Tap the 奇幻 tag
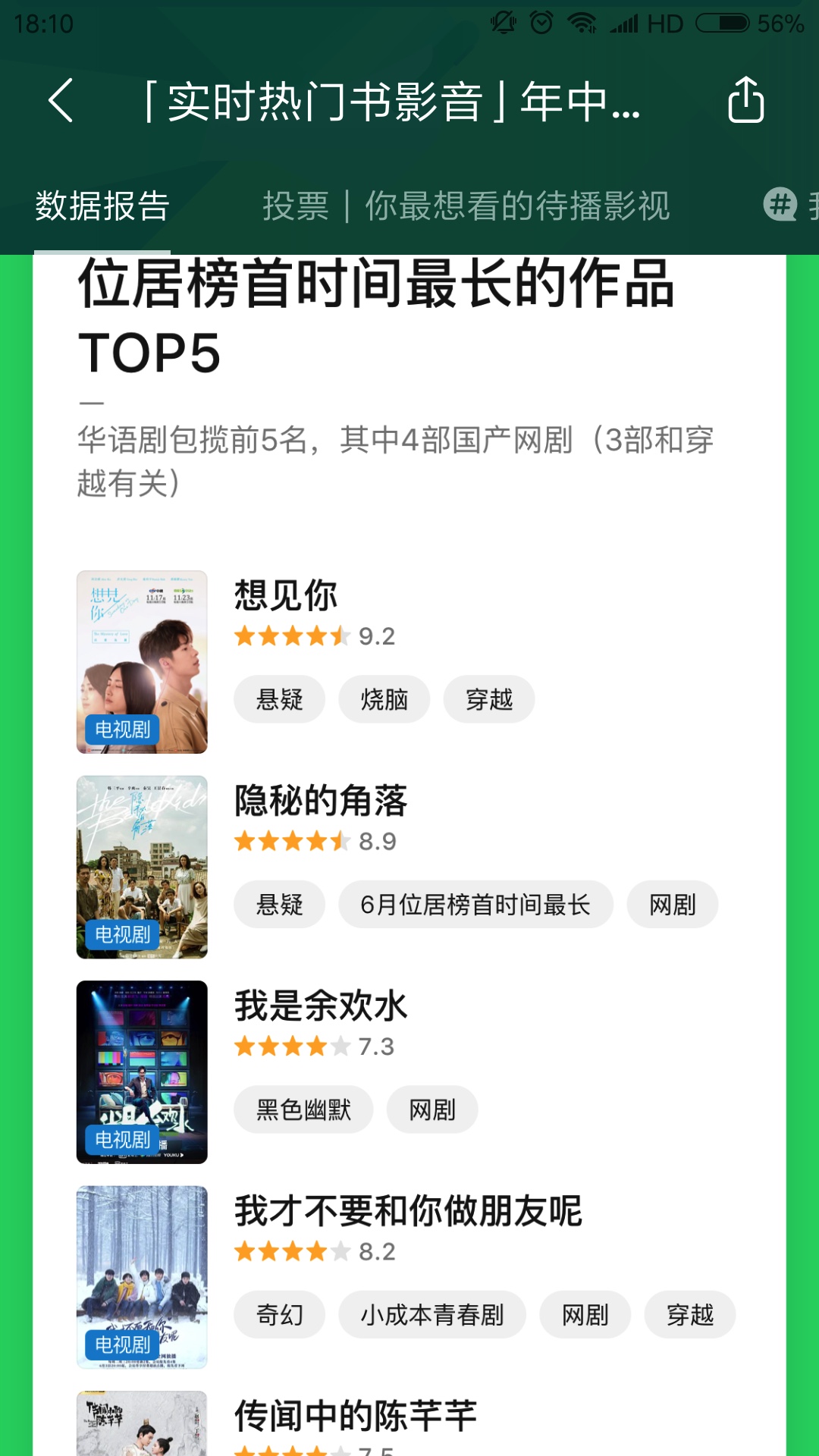 tap(280, 1315)
